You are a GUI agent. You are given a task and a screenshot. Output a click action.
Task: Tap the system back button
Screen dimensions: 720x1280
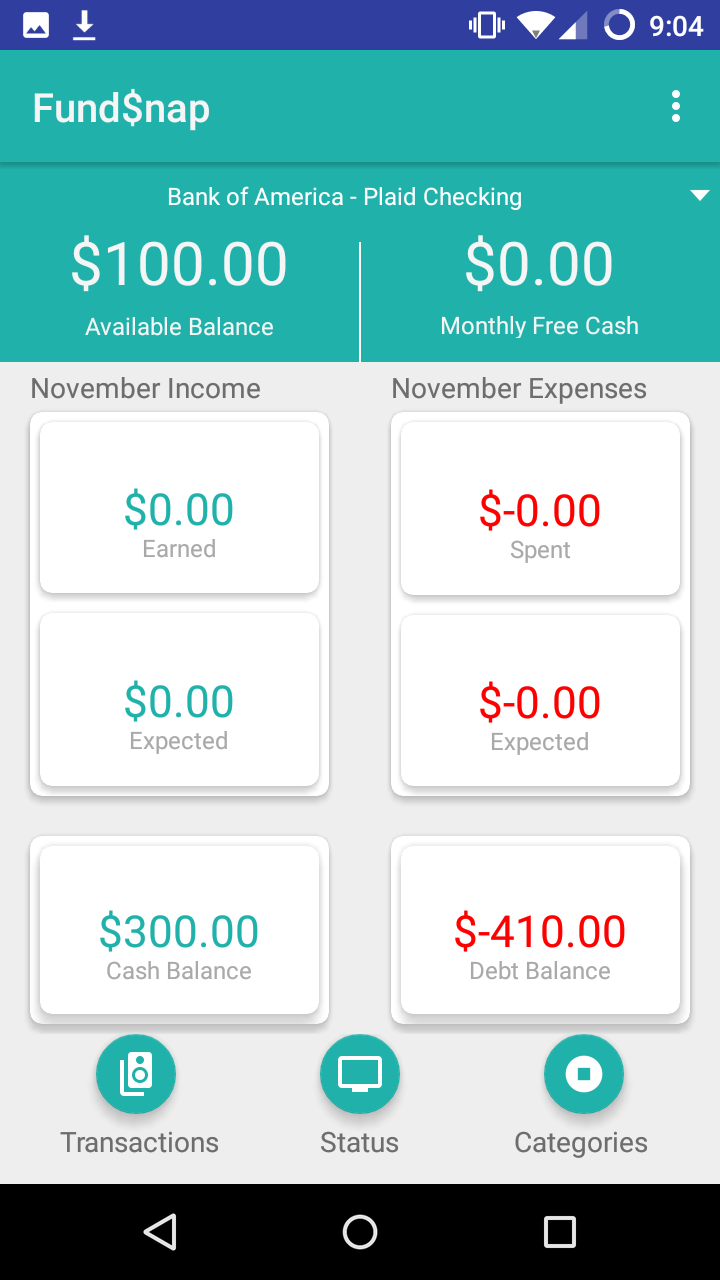click(160, 1232)
